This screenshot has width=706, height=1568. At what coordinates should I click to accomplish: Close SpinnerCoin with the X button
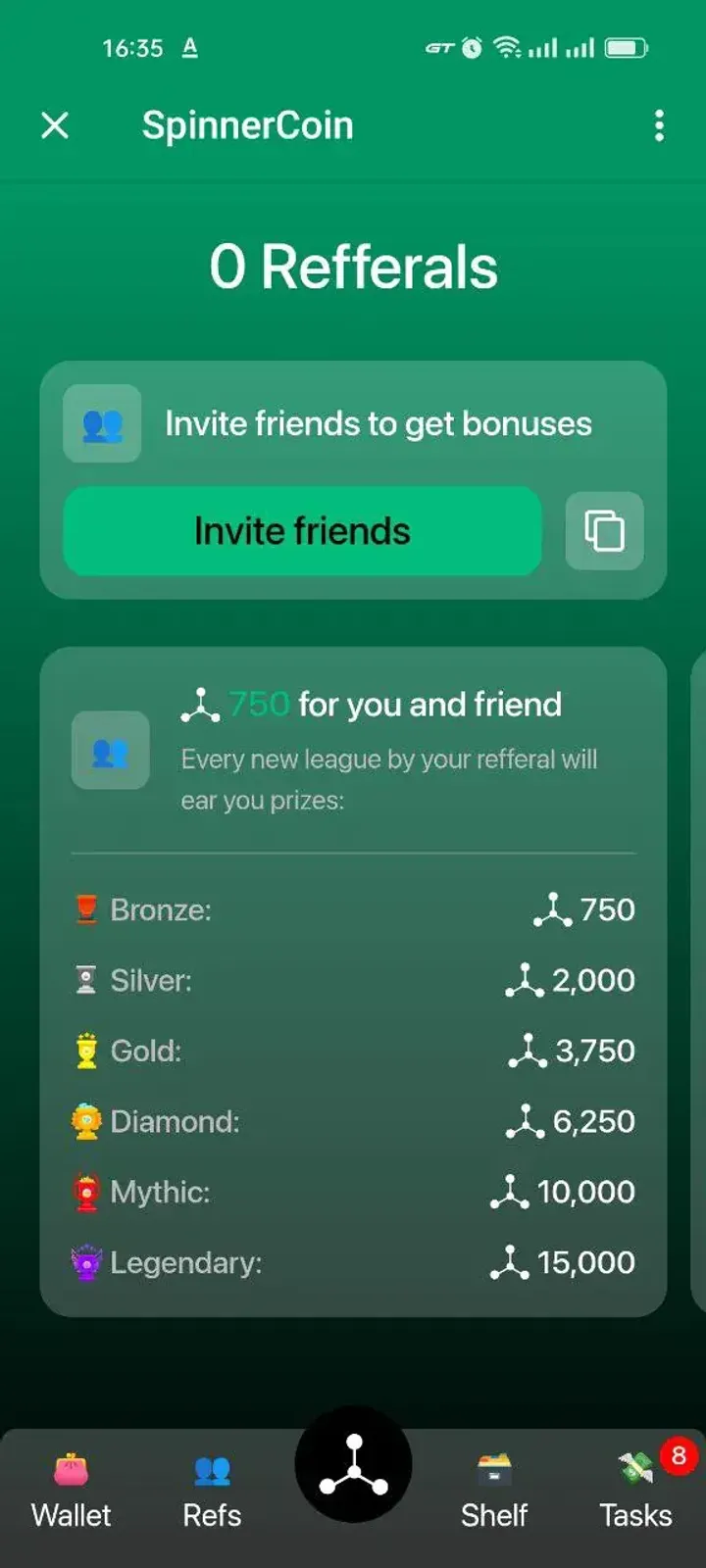pyautogui.click(x=55, y=125)
